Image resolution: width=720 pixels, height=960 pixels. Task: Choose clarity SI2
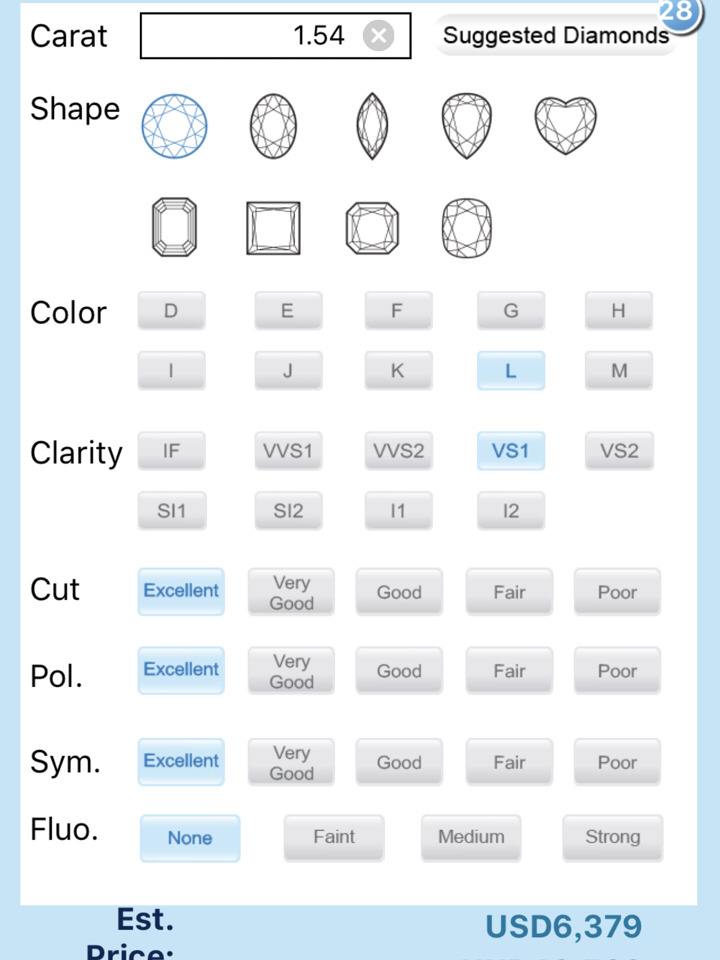288,511
